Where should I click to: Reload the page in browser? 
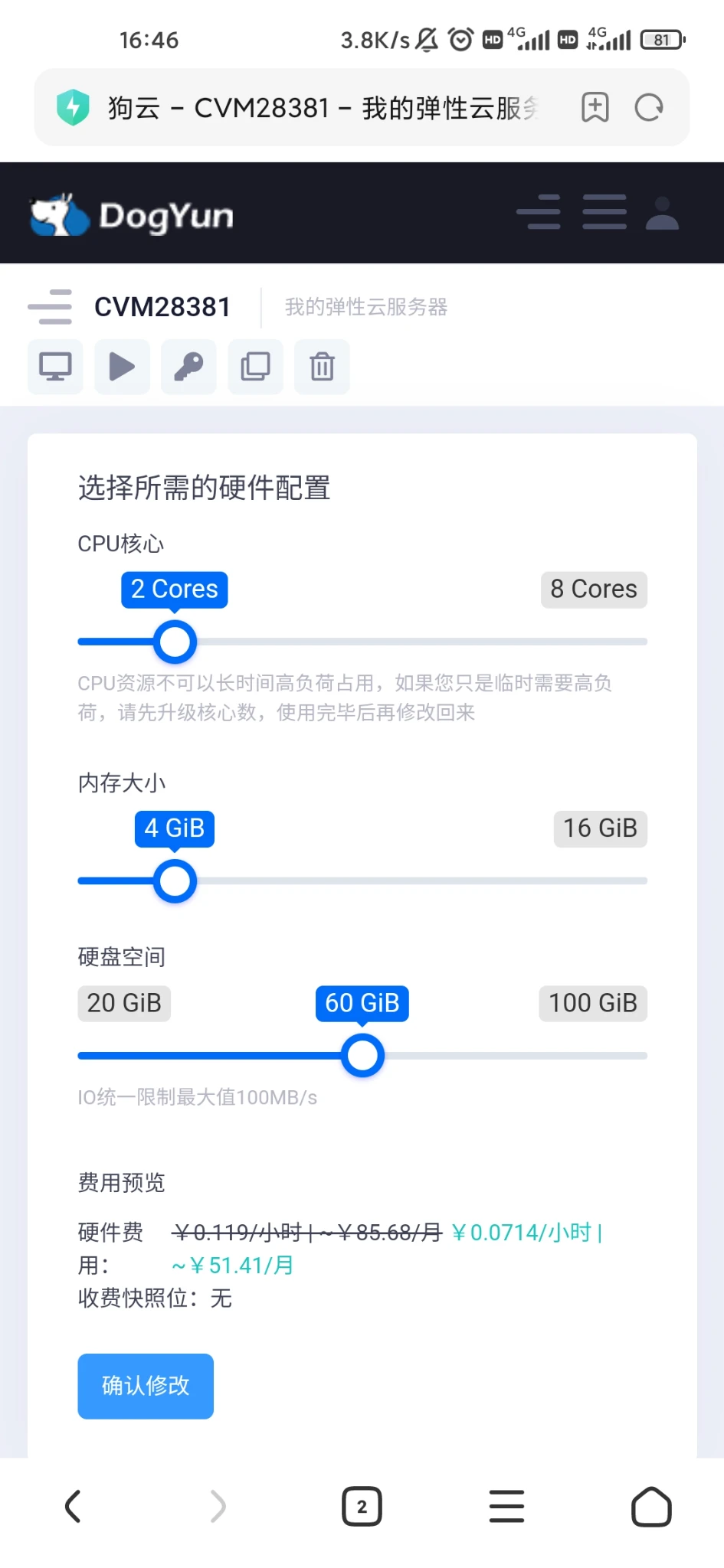[649, 107]
